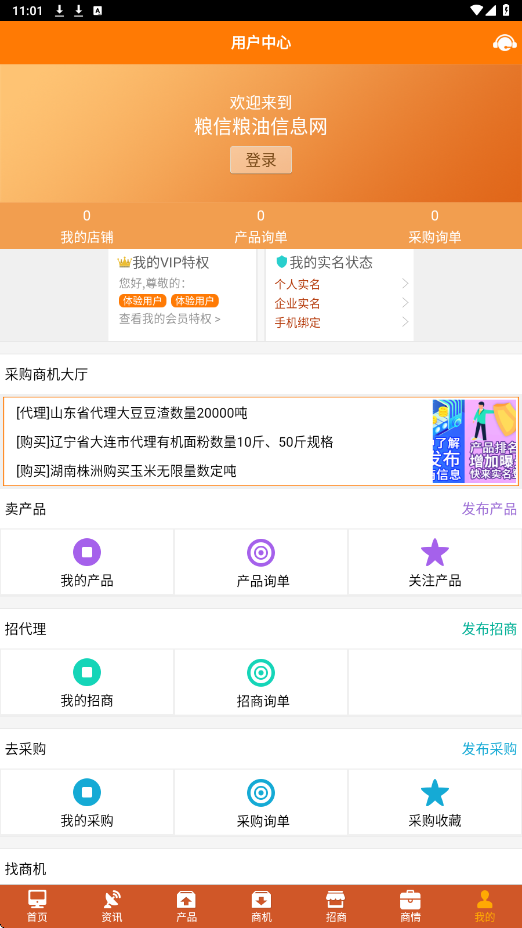Open 个人实名 verification row
The width and height of the screenshot is (522, 928).
pos(341,284)
